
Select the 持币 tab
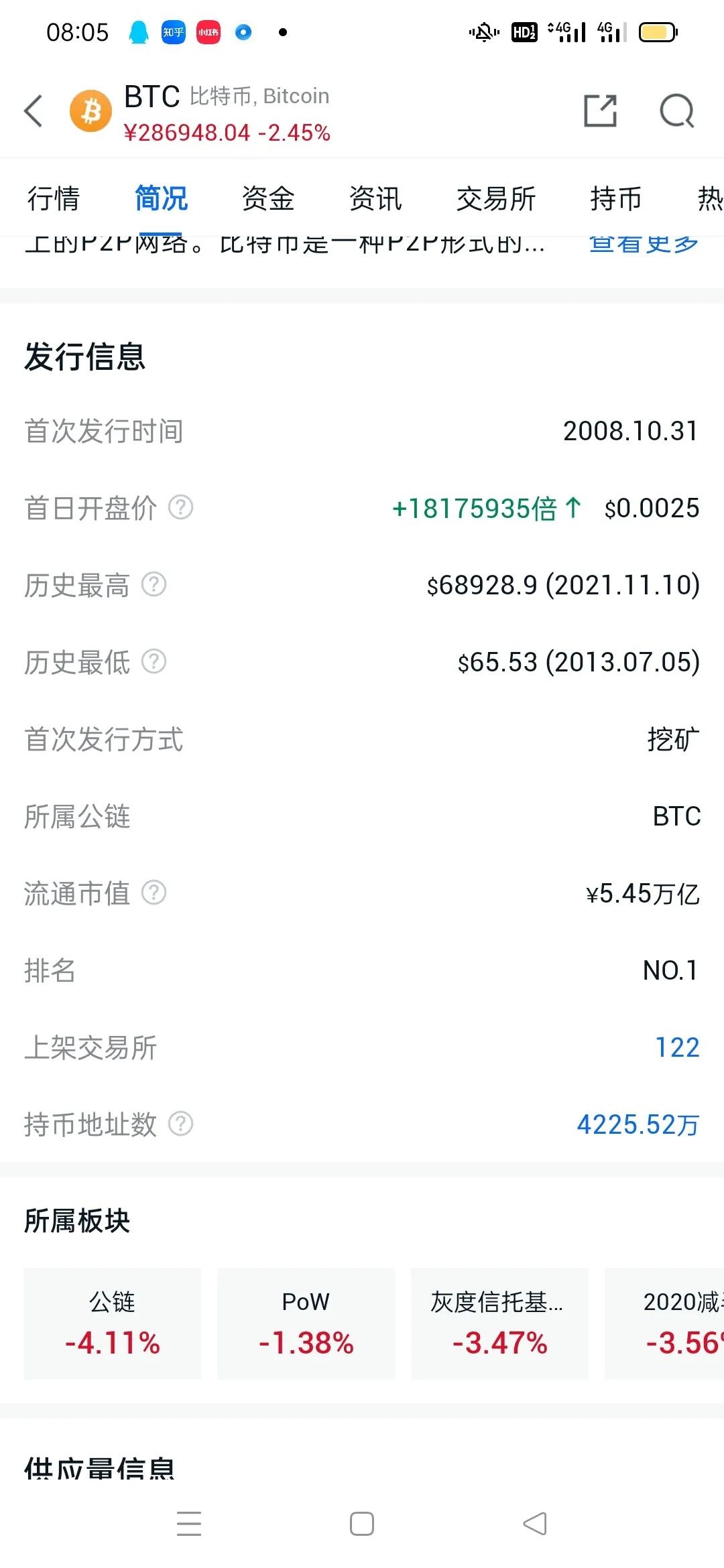tap(615, 199)
